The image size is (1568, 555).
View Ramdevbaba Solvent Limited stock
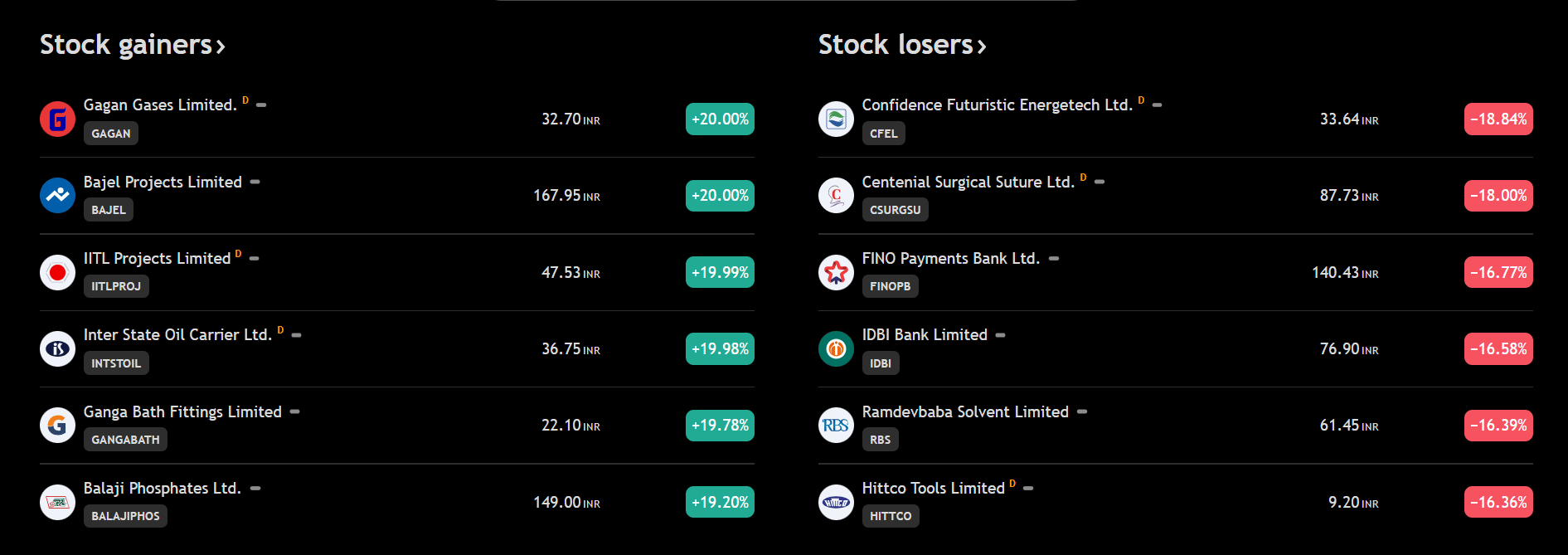[965, 412]
